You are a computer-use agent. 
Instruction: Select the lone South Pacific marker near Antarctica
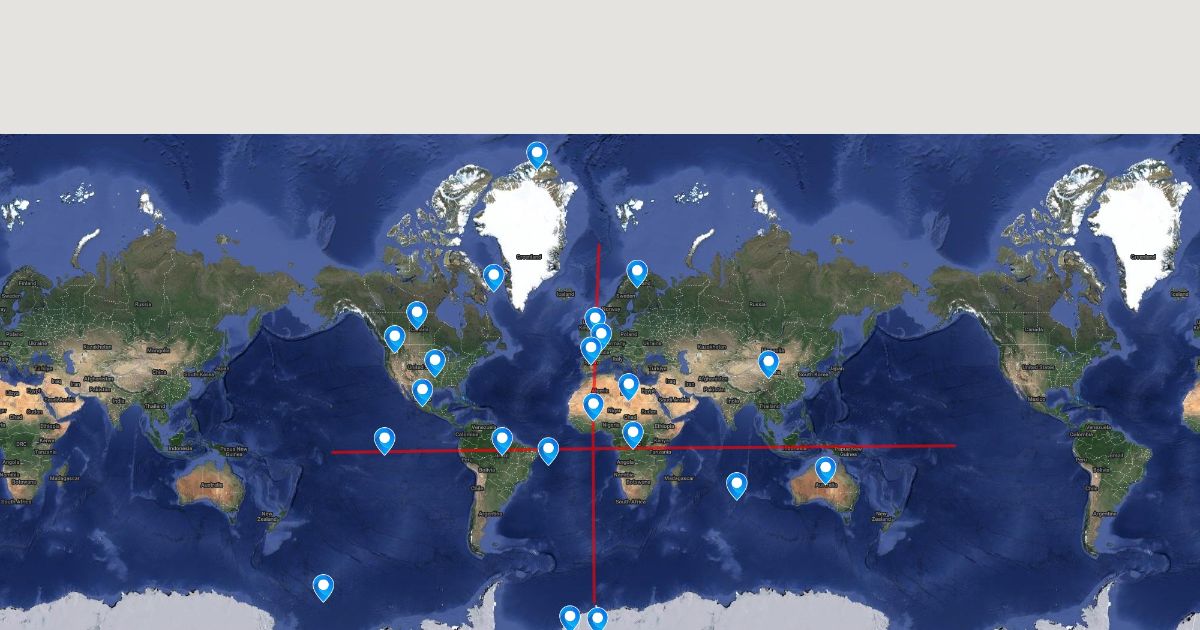(x=323, y=586)
